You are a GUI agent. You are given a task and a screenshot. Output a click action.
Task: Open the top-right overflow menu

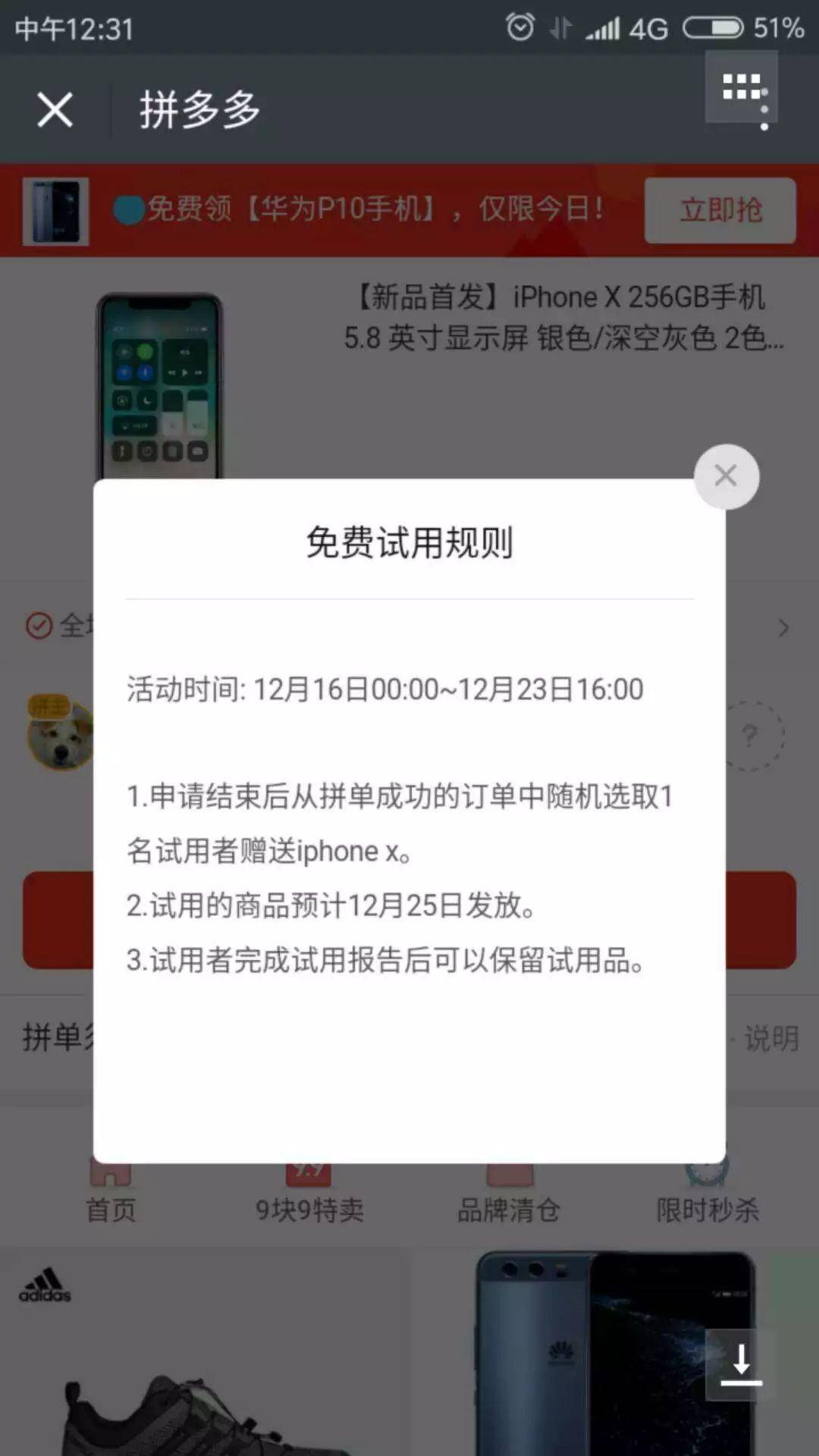(742, 93)
